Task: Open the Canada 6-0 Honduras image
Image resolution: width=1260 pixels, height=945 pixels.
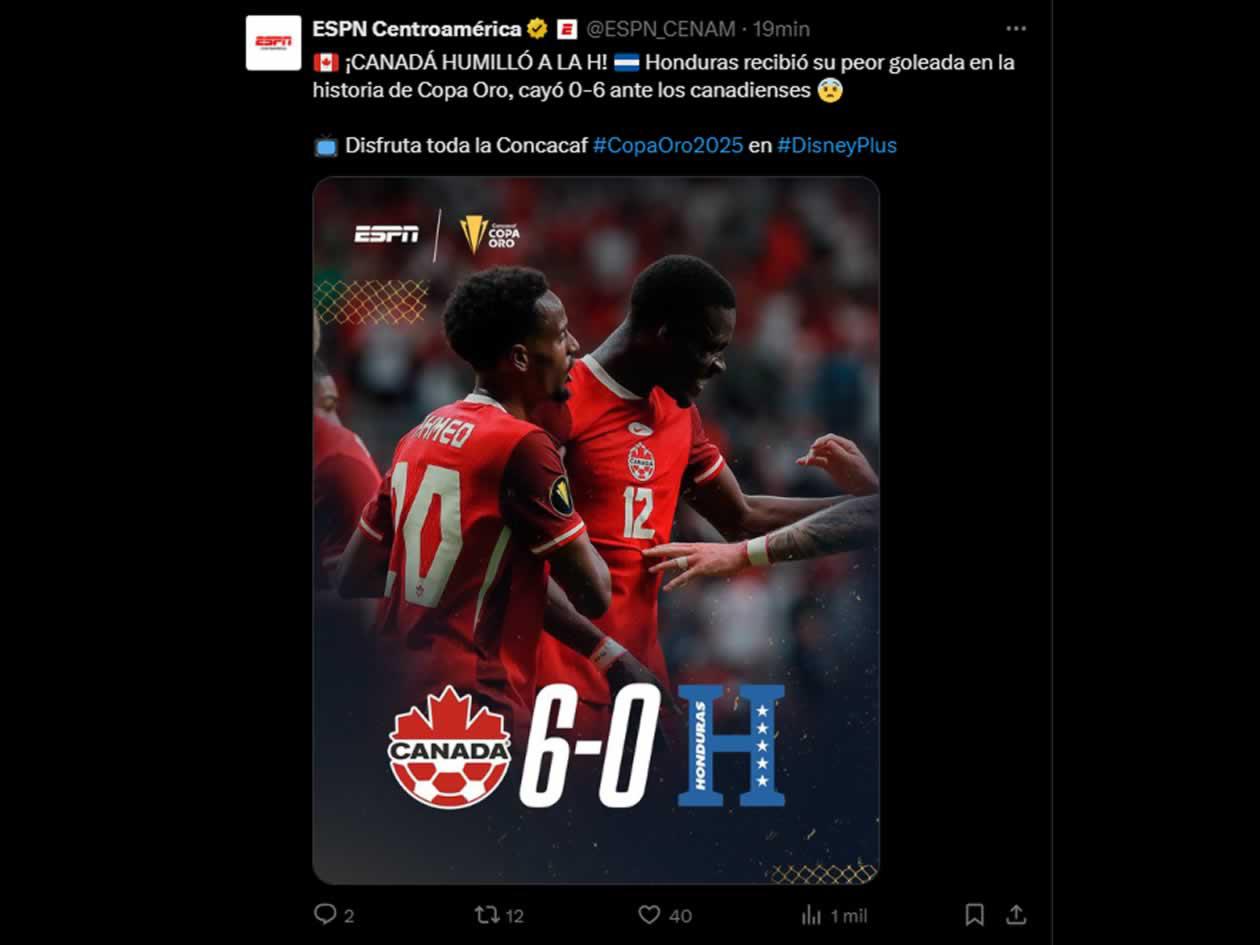Action: tap(596, 530)
